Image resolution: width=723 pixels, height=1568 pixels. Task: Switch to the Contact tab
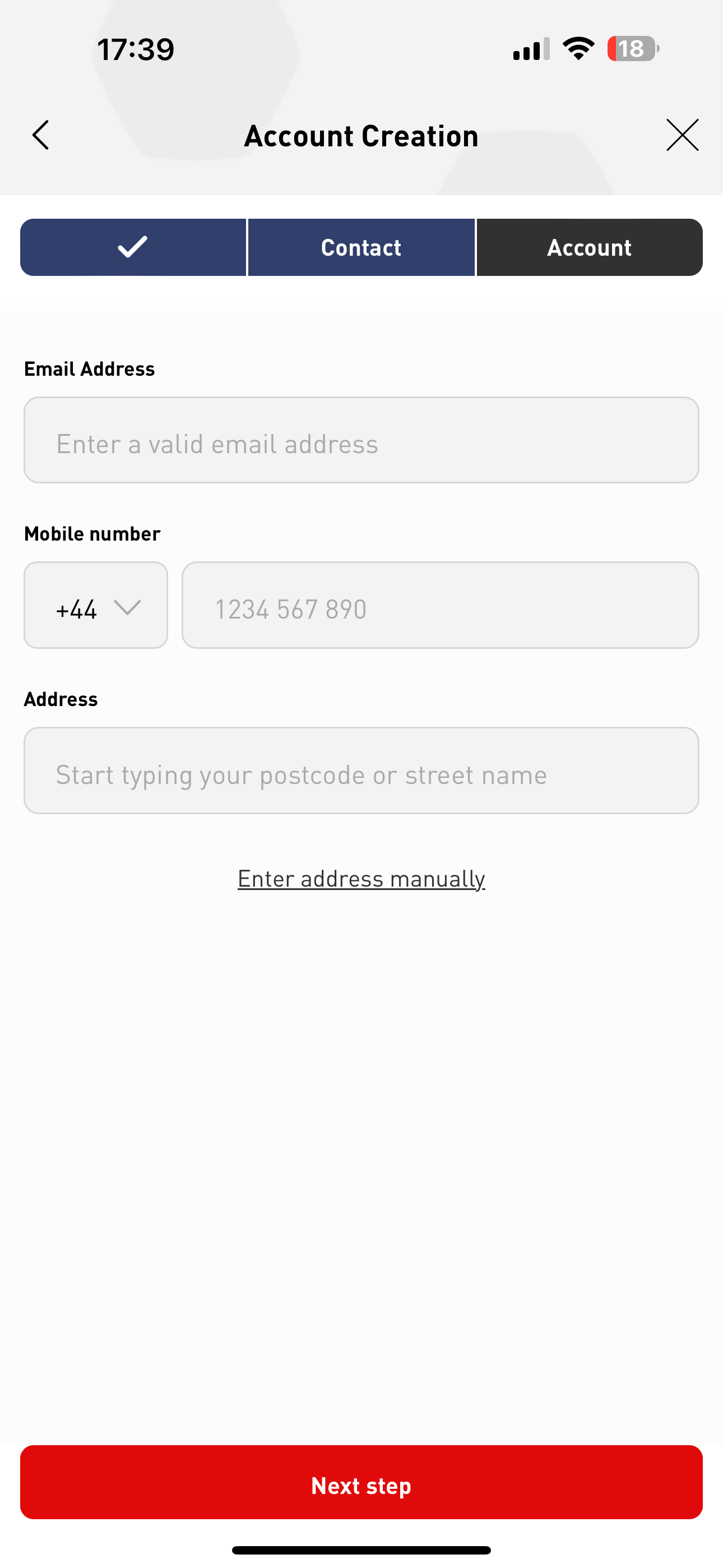coord(361,247)
